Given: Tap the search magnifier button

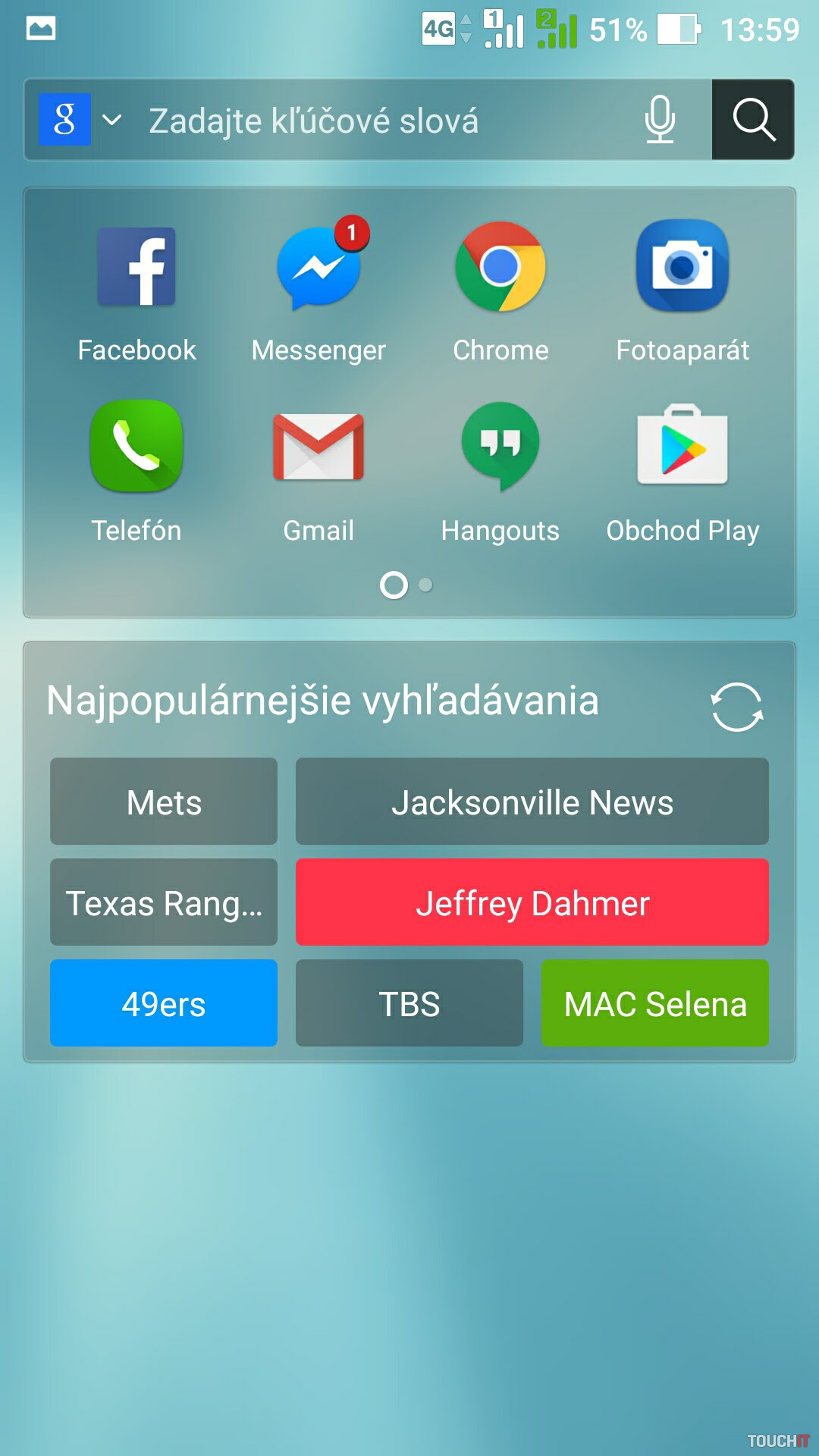Looking at the screenshot, I should pyautogui.click(x=753, y=120).
